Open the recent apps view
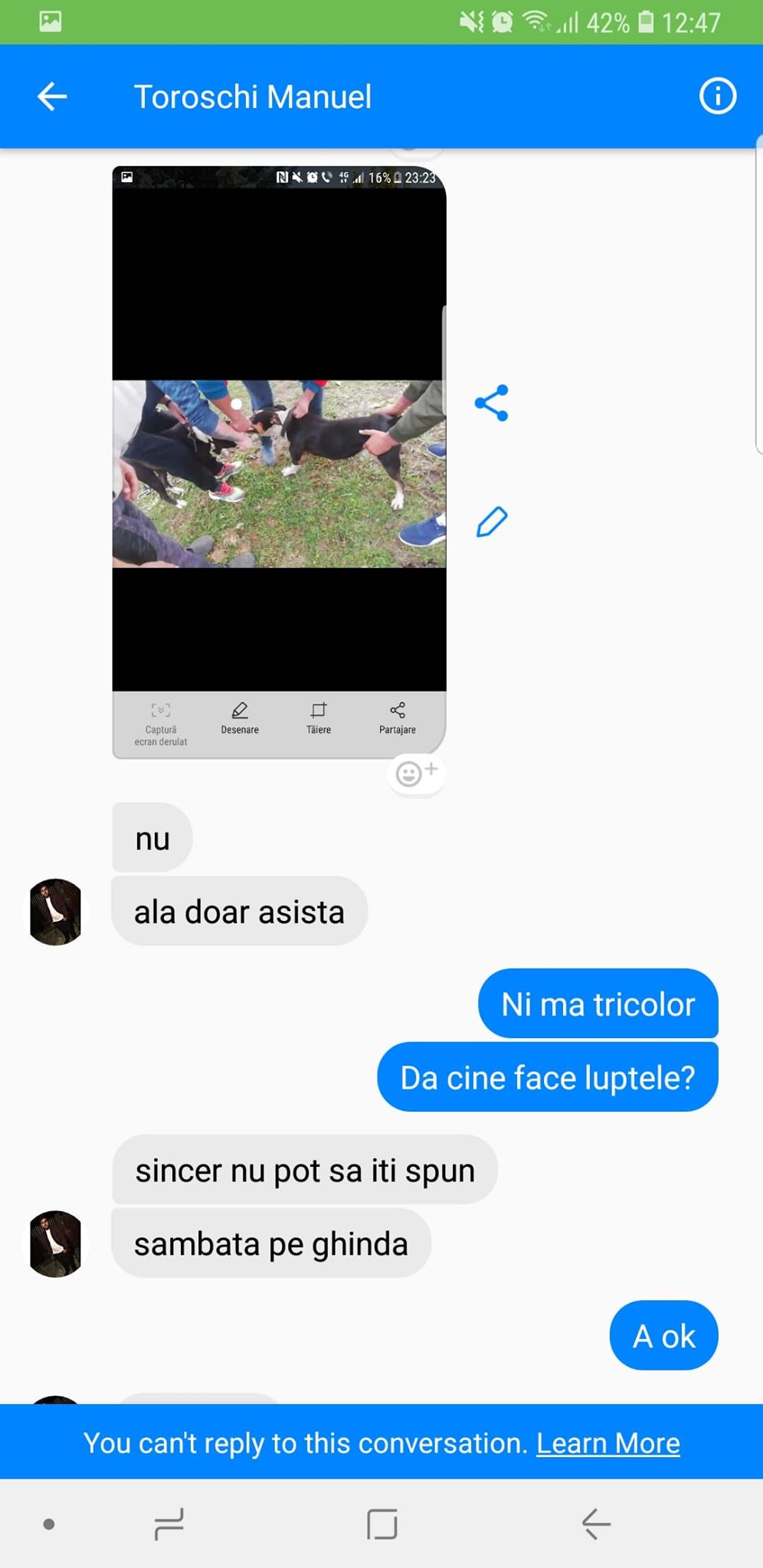Viewport: 763px width, 1568px height. pyautogui.click(x=169, y=1524)
